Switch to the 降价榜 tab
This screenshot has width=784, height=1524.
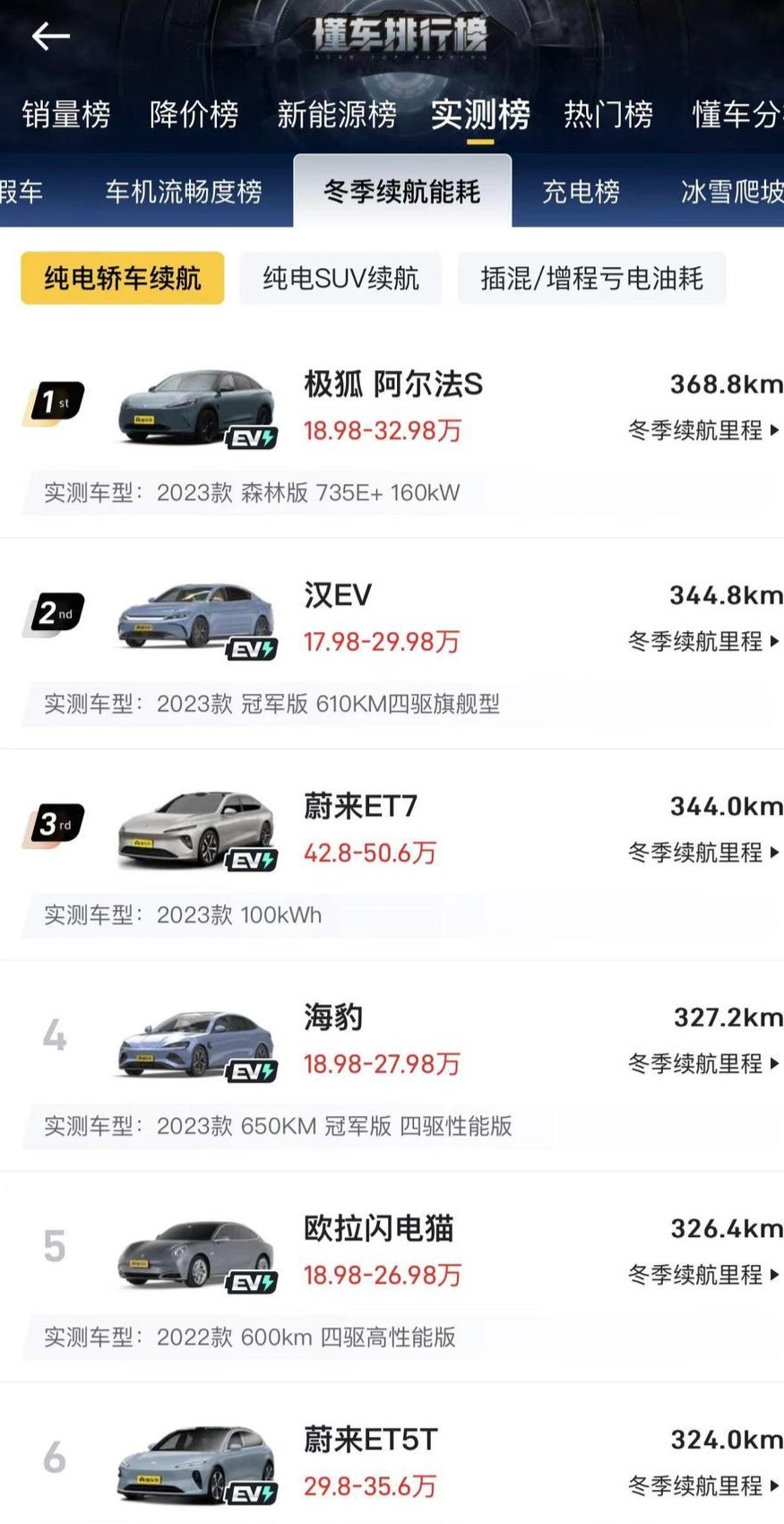pos(194,115)
